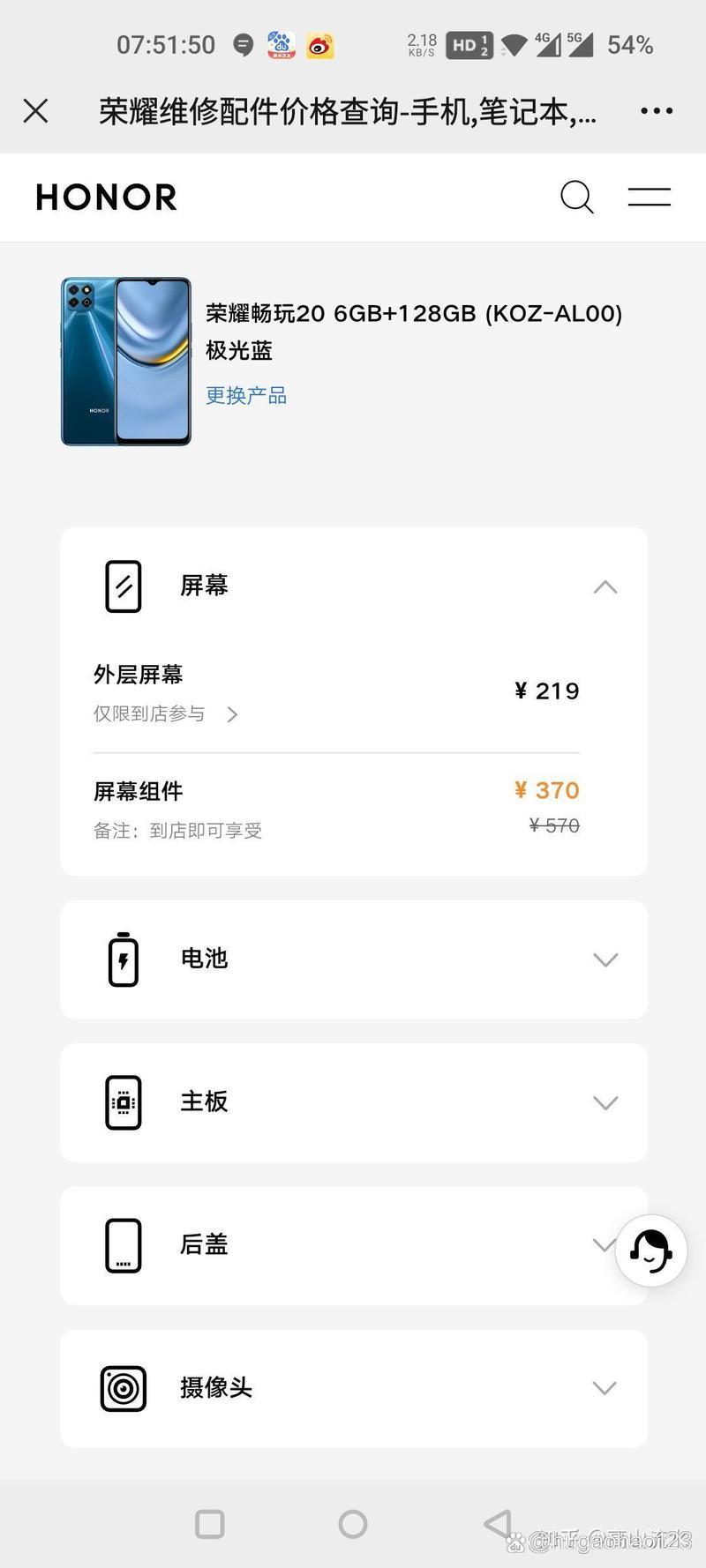Click the 更换产品 change product link
This screenshot has width=706, height=1568.
click(245, 395)
